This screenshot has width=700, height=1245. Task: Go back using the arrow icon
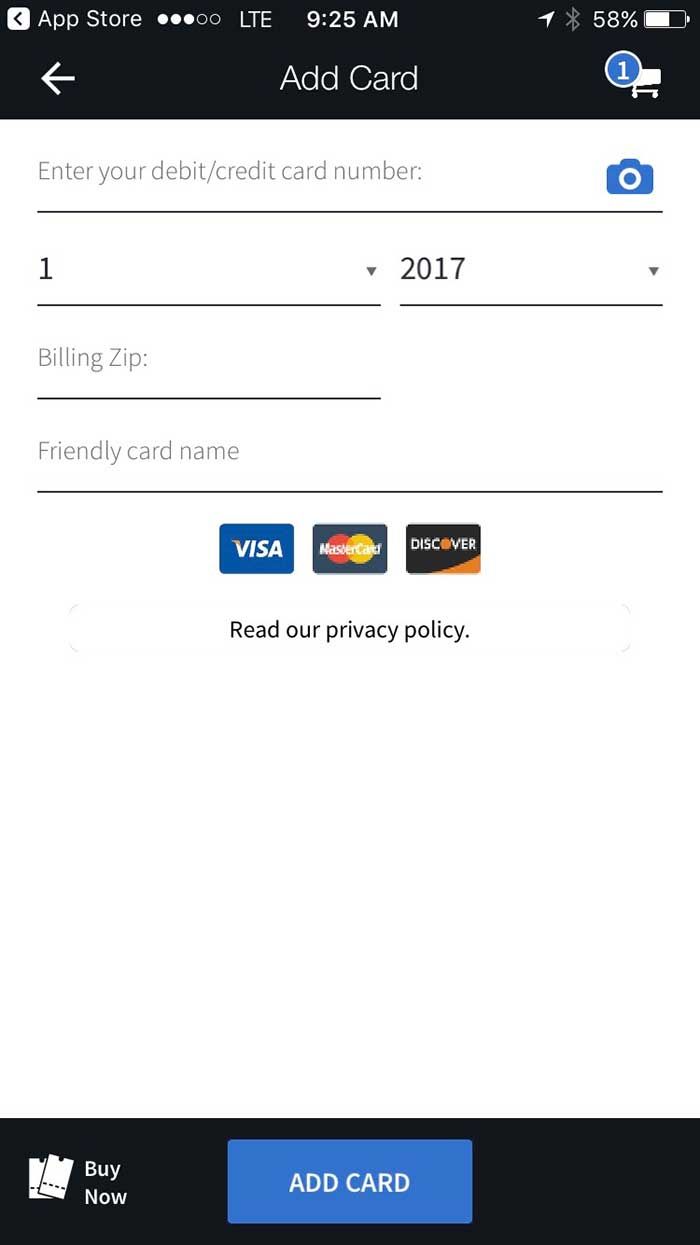58,78
